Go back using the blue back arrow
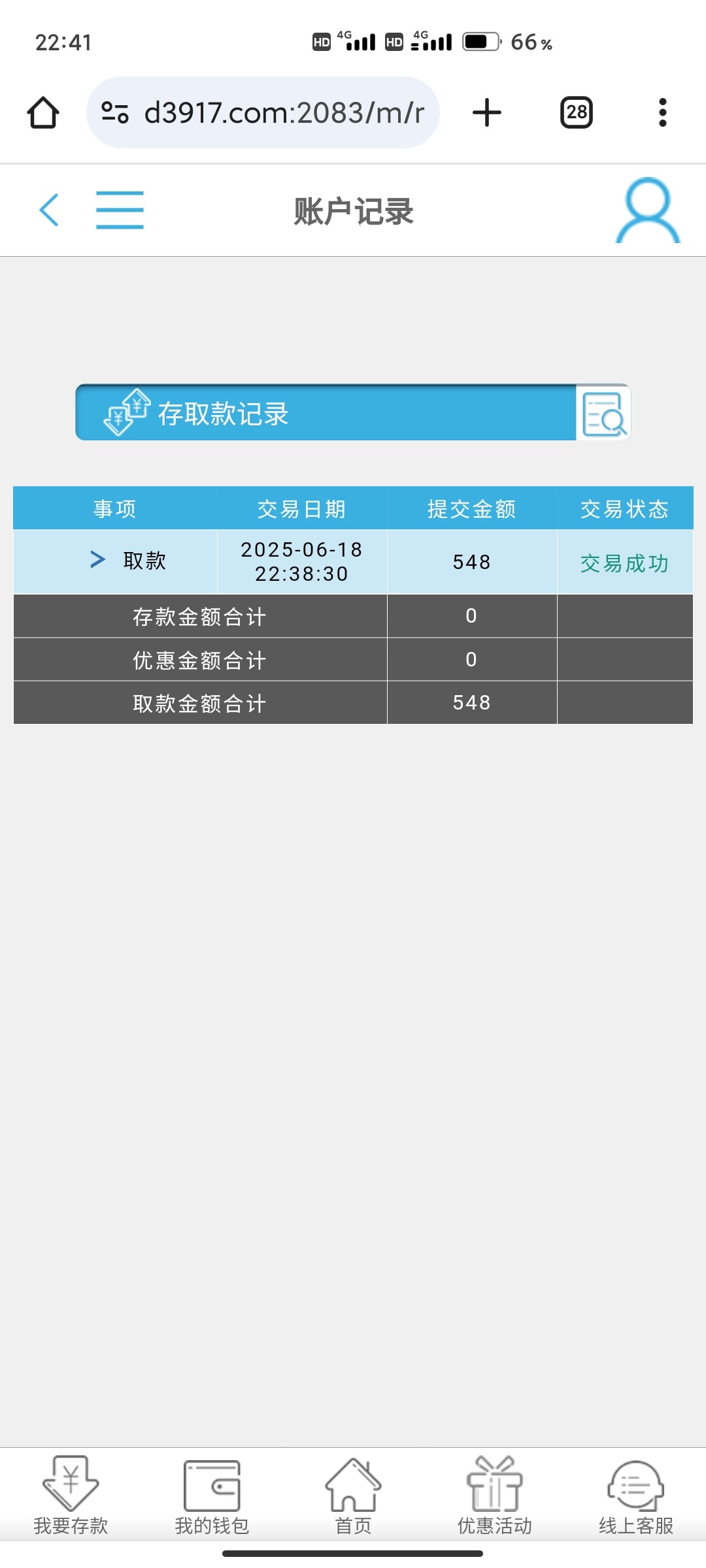Viewport: 706px width, 1568px height. pyautogui.click(x=49, y=210)
